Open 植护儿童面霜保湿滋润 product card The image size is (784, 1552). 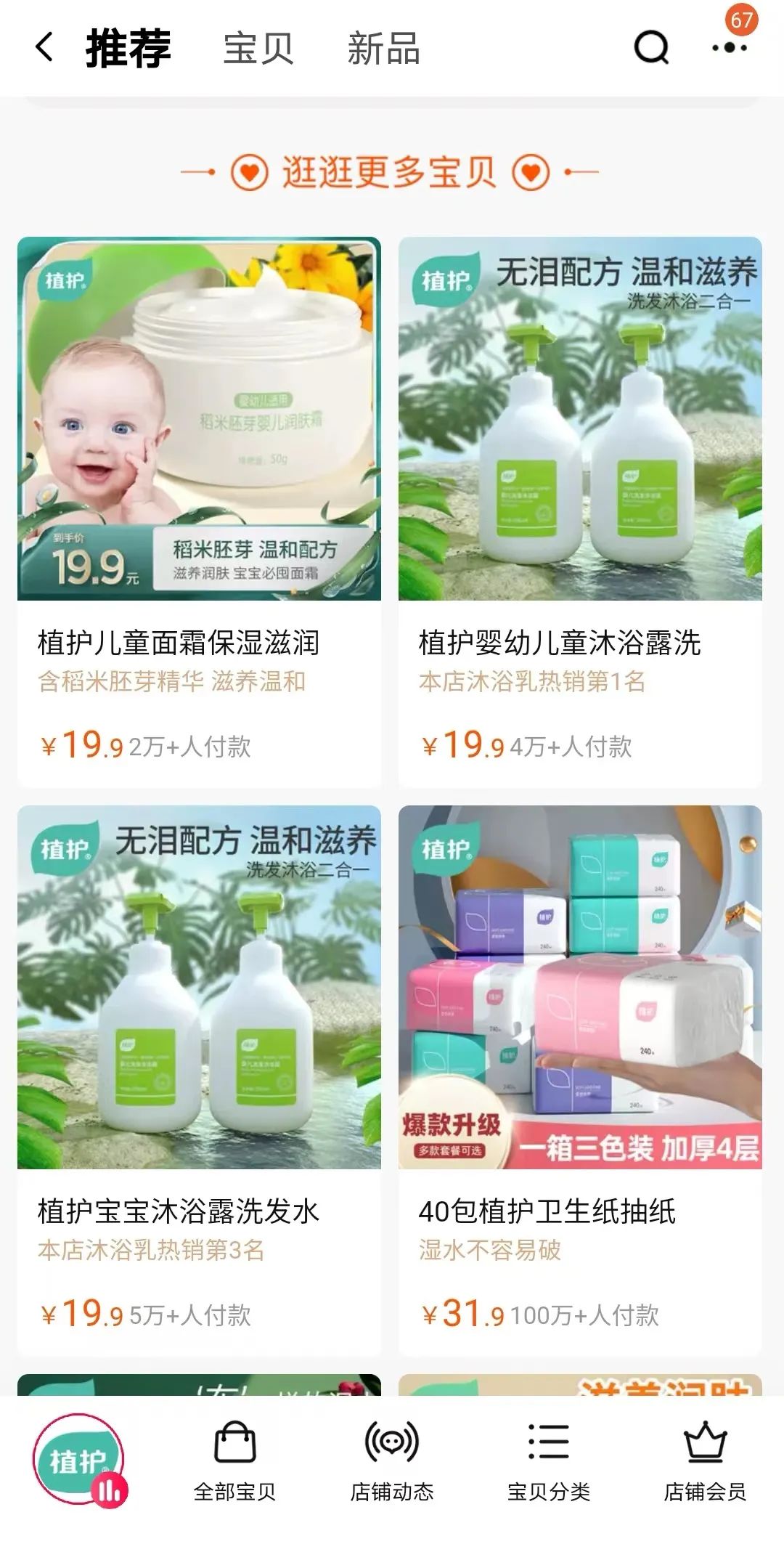point(199,512)
